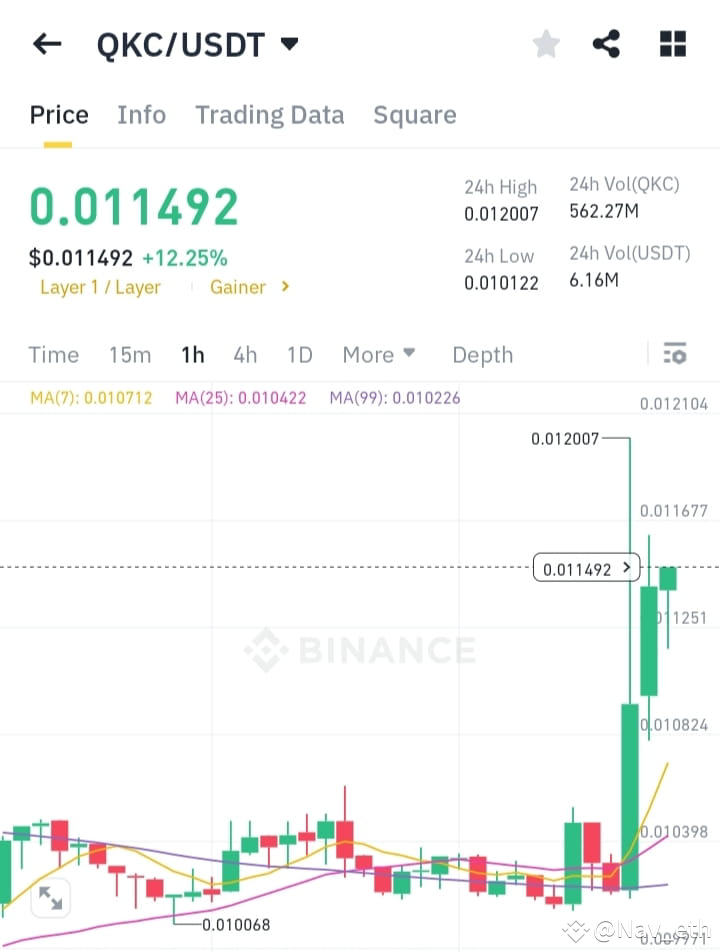The image size is (720, 952).
Task: Expand the More timeframe dropdown
Action: tap(378, 354)
